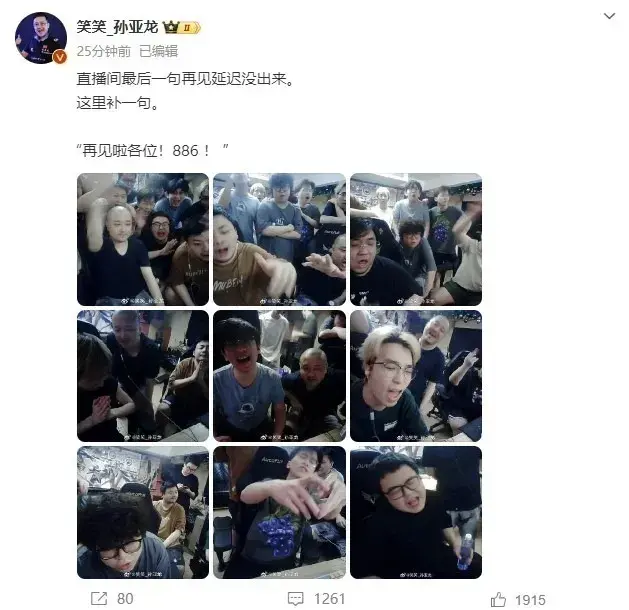Open the top row last photo
This screenshot has width=629, height=610.
(416, 239)
